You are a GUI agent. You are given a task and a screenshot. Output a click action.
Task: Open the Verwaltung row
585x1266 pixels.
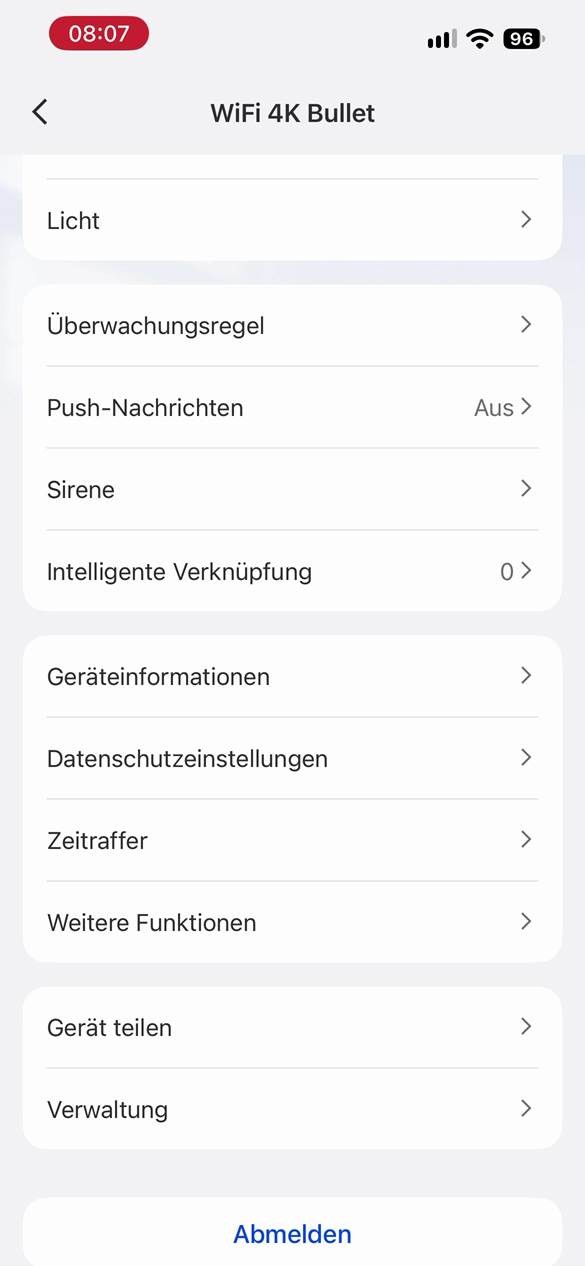pyautogui.click(x=292, y=1109)
